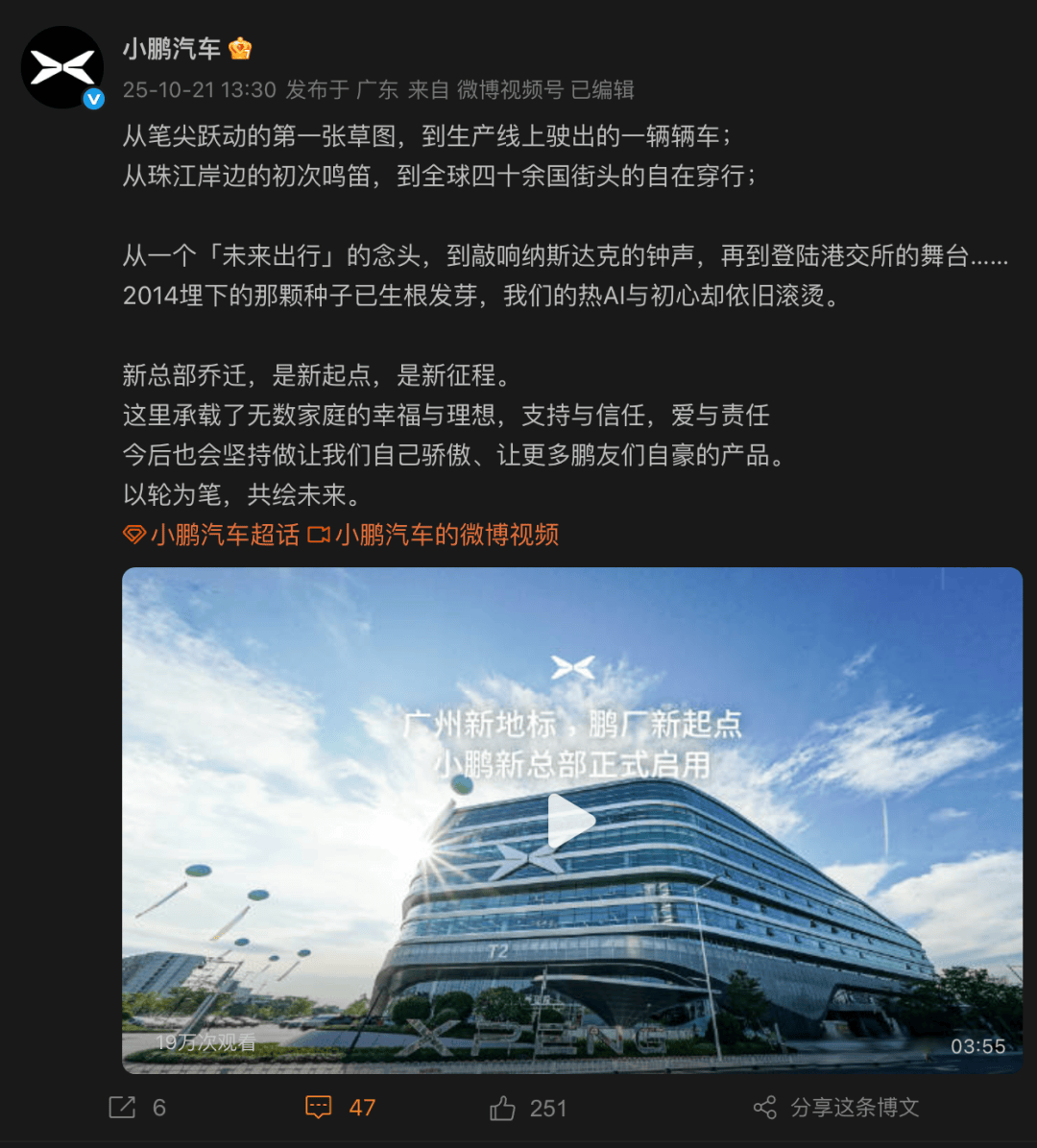Viewport: 1037px width, 1148px height.
Task: Play the XPENG headquarters video
Action: point(571,821)
